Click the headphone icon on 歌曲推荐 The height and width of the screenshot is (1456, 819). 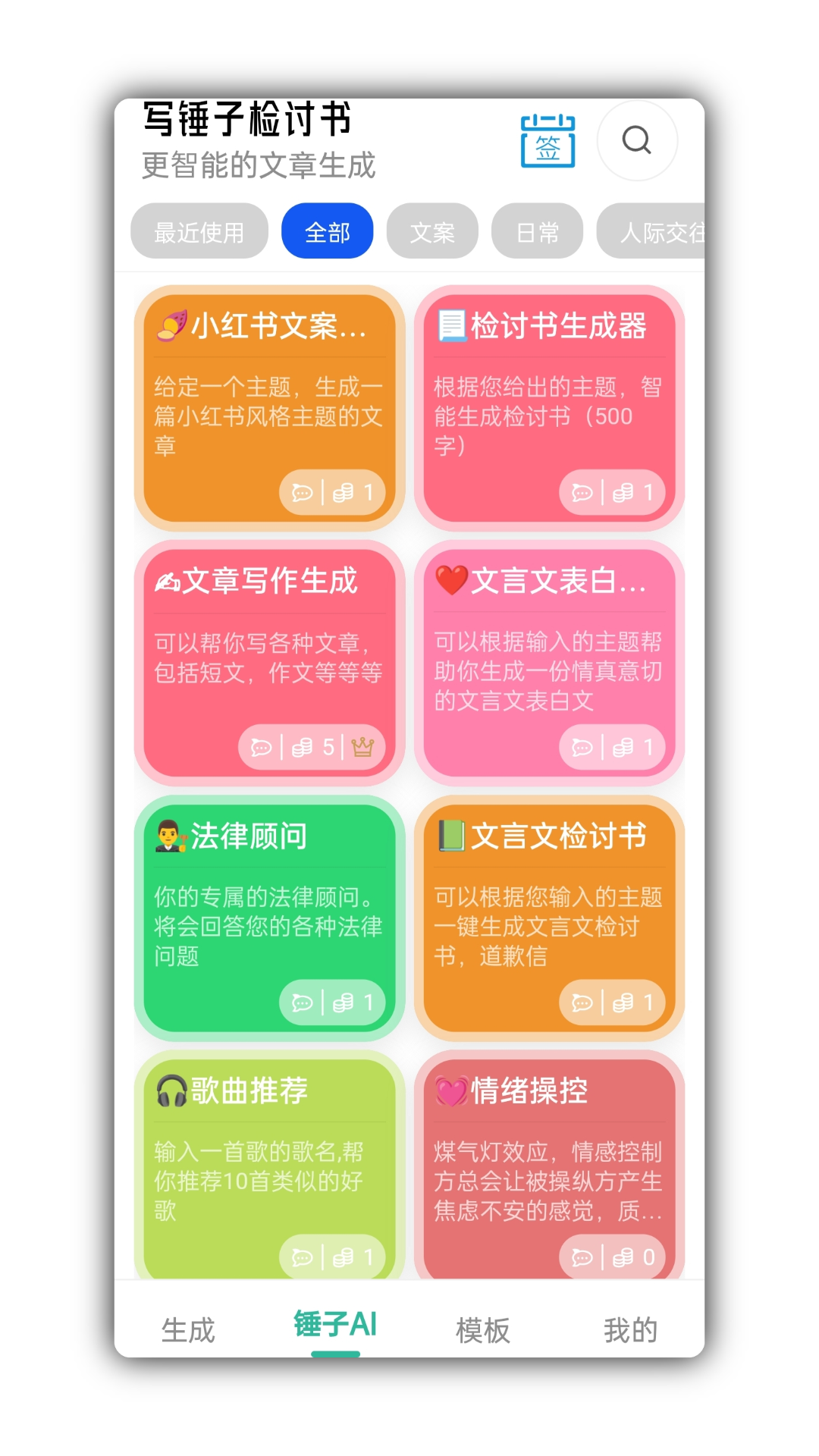pos(170,1090)
